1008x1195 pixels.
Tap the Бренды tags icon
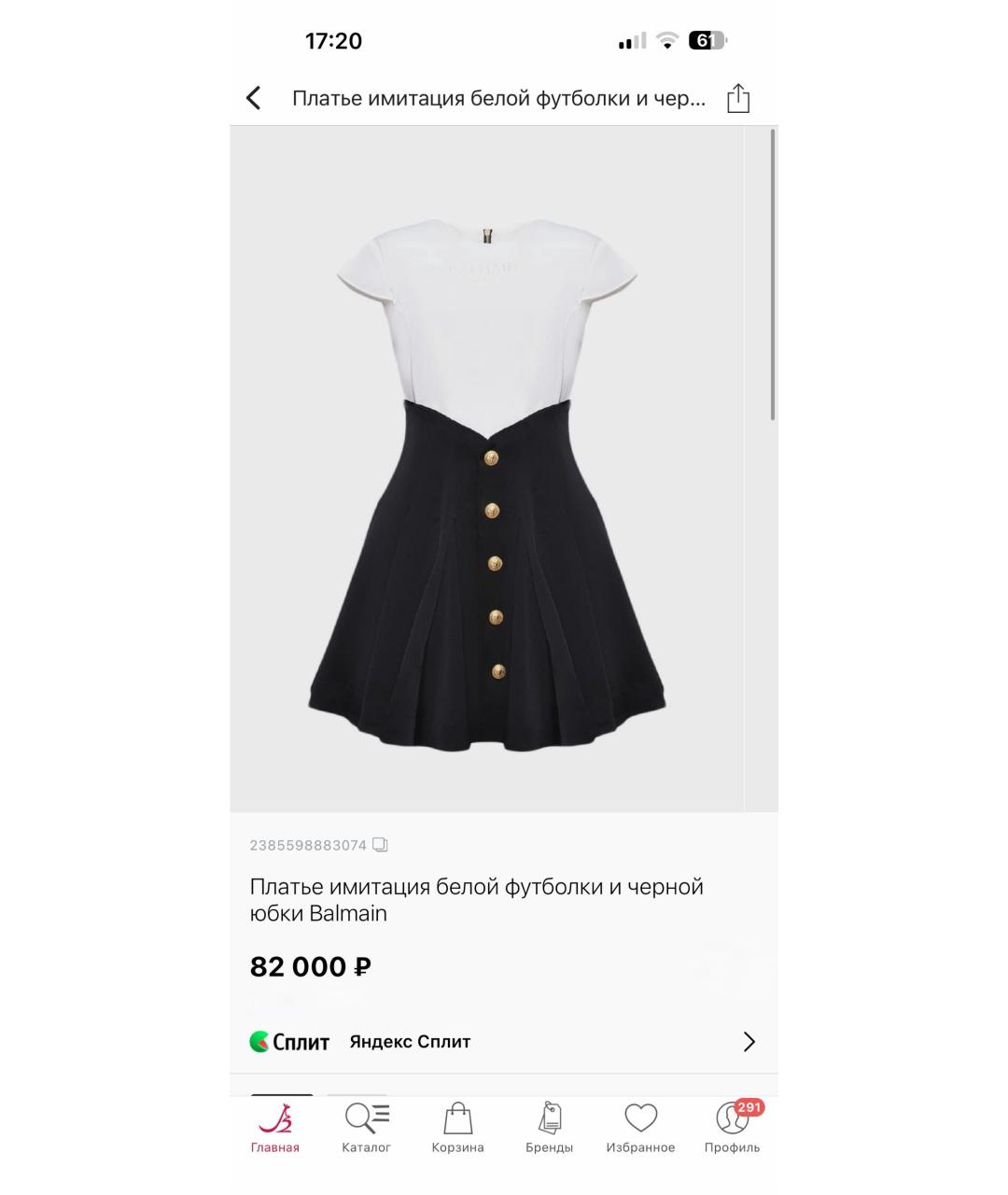(x=550, y=1117)
